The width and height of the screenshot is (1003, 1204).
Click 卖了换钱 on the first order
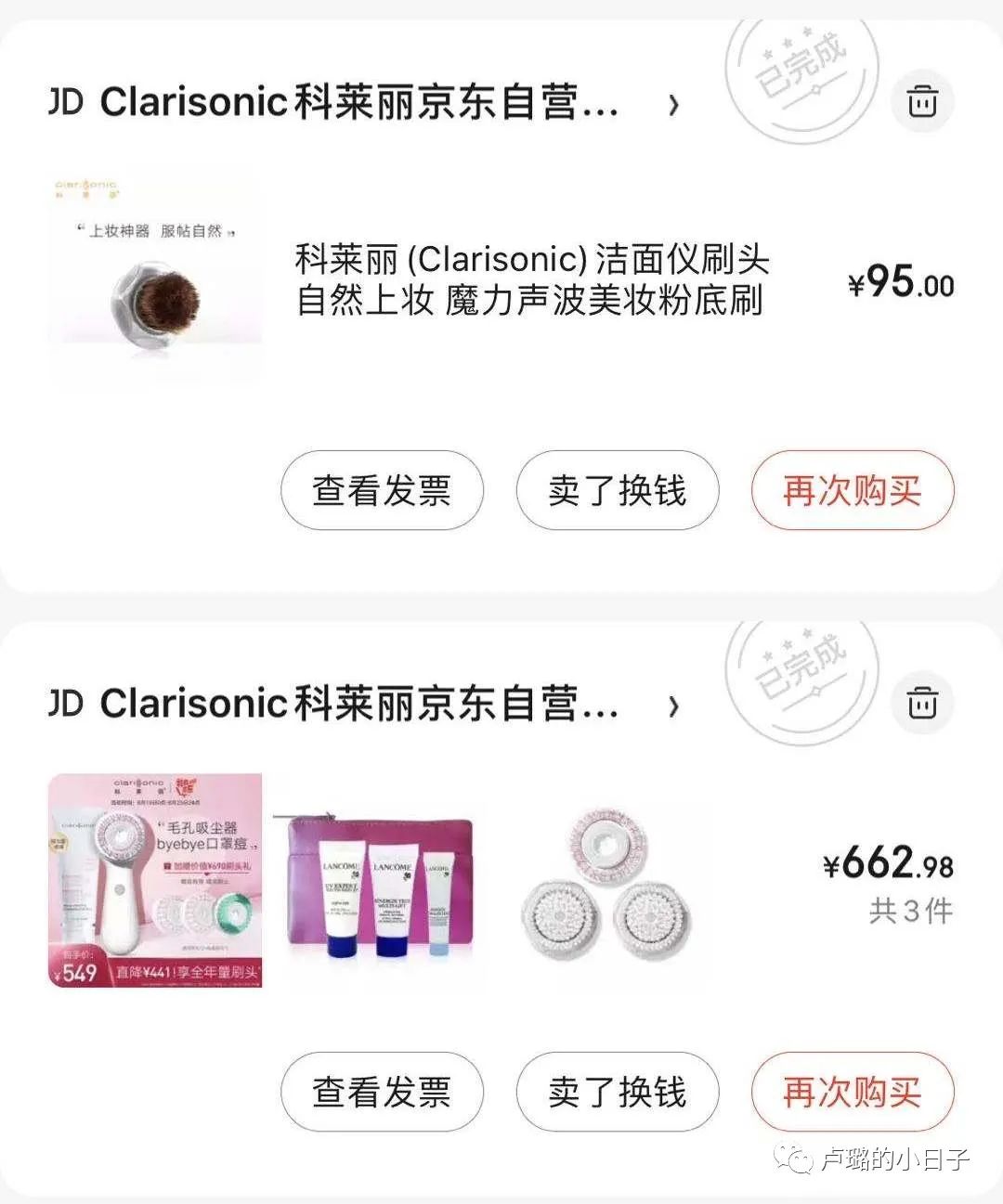(617, 490)
